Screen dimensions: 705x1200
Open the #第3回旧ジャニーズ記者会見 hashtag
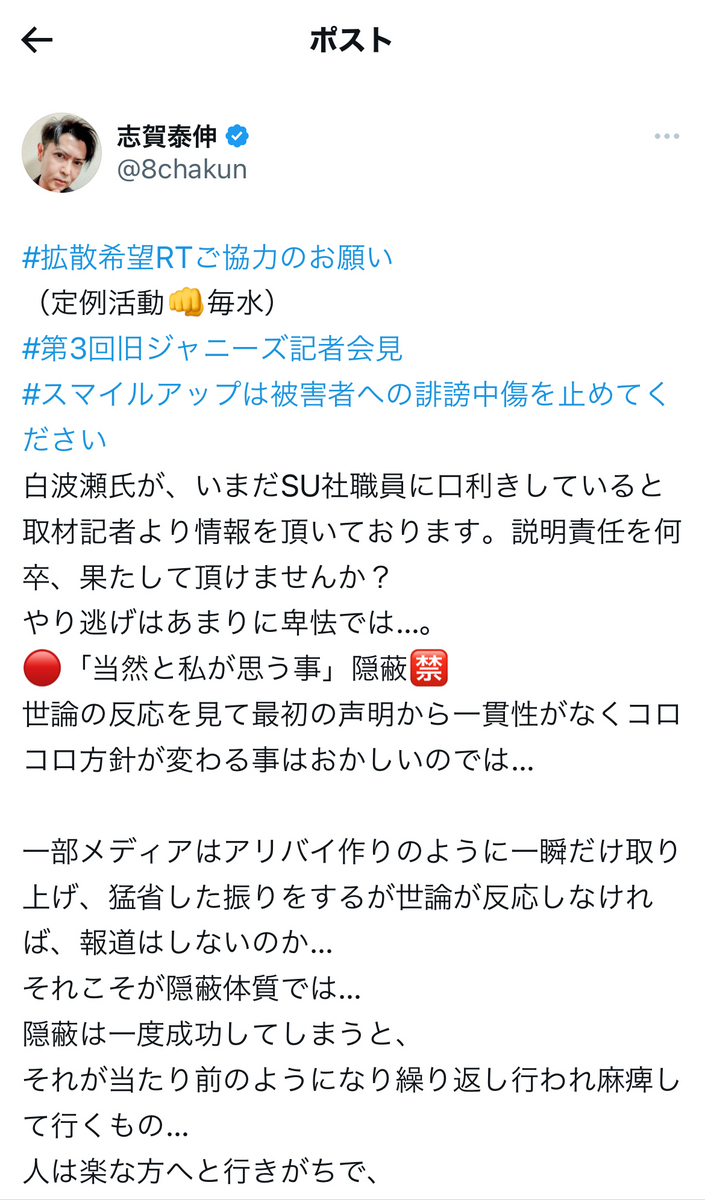click(212, 348)
